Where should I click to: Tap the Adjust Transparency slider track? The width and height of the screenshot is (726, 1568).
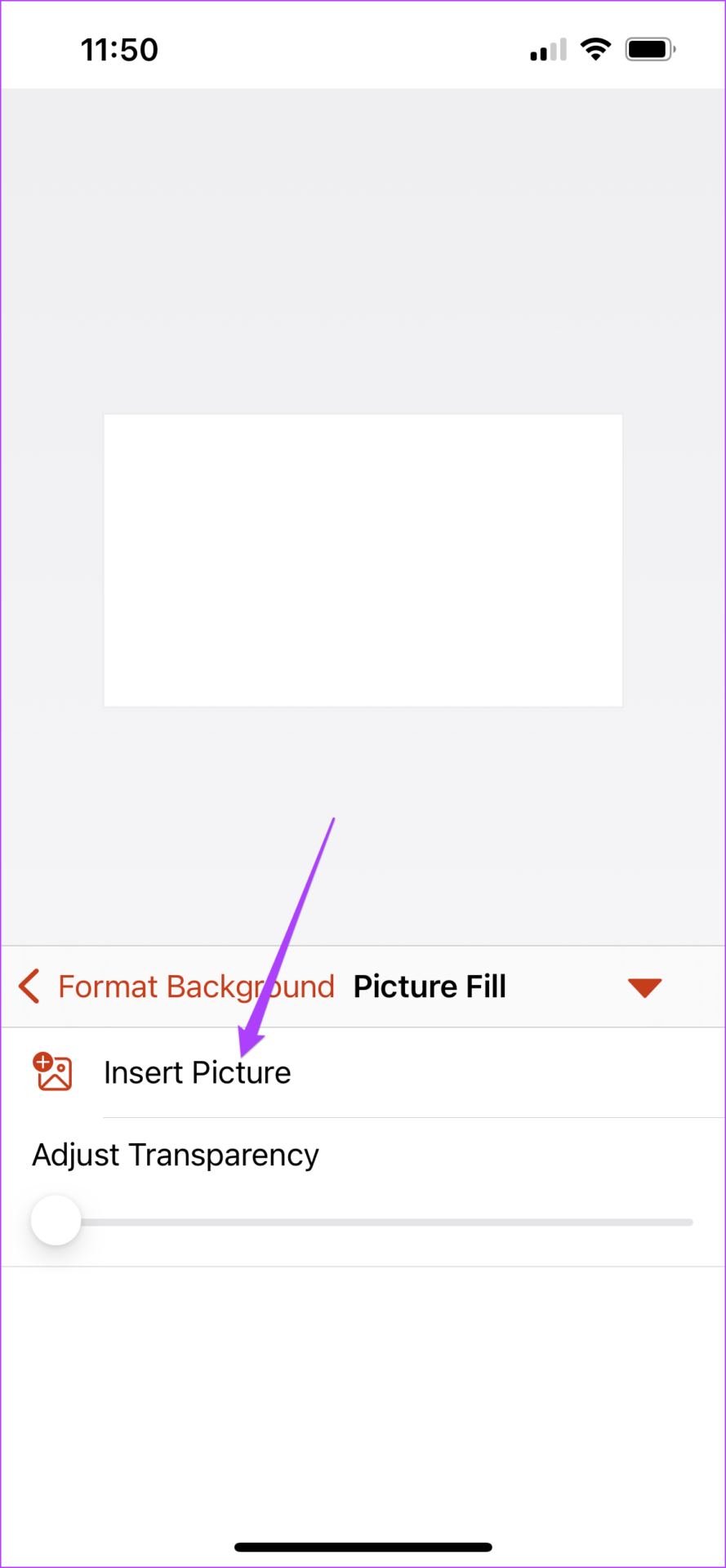point(363,1222)
